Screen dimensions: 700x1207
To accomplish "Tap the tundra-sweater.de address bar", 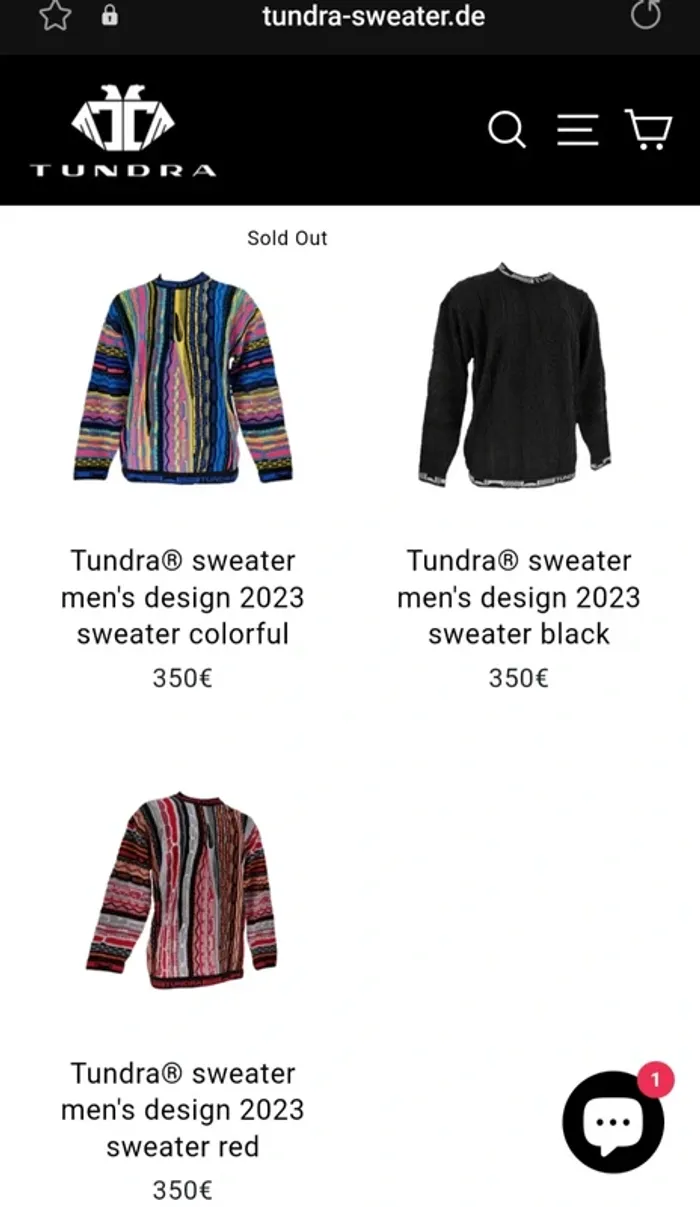I will 373,16.
